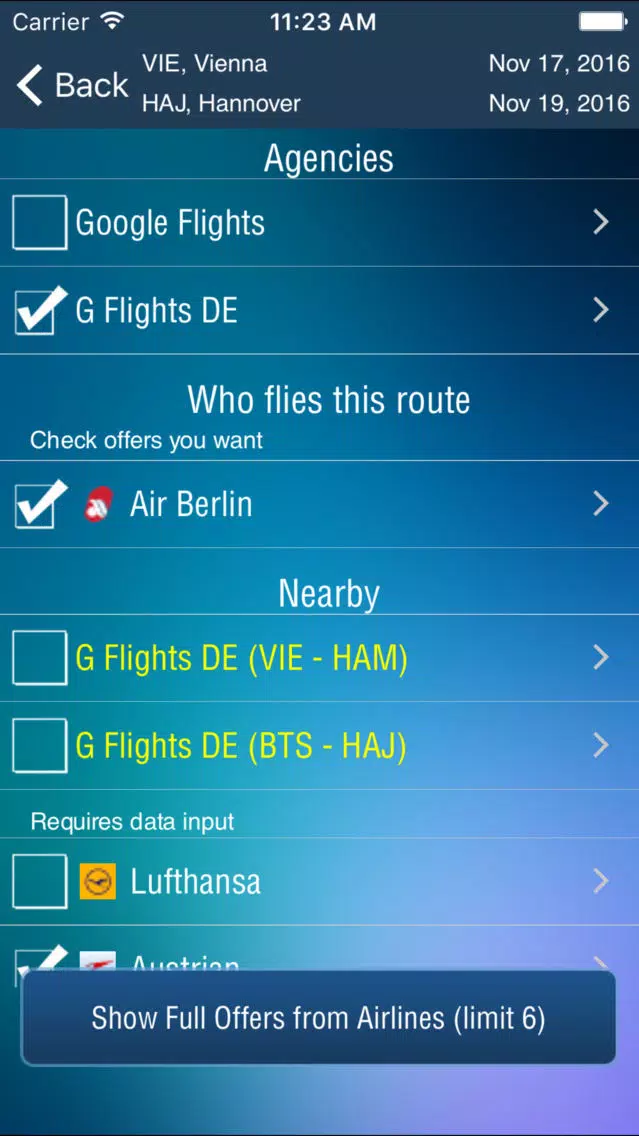Check the Google Flights checkbox
This screenshot has height=1136, width=639.
click(40, 222)
